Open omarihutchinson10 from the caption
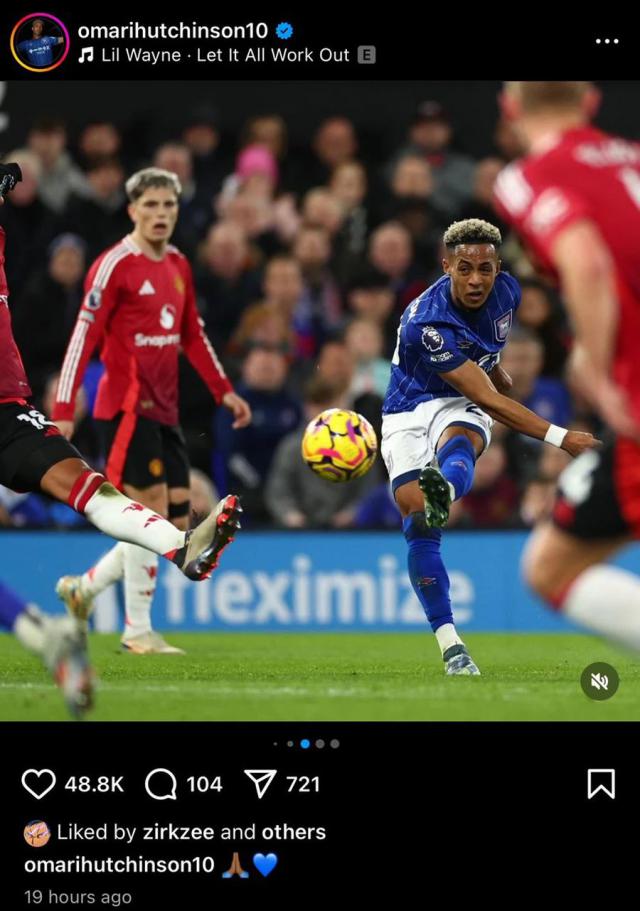This screenshot has height=911, width=640. (x=118, y=864)
